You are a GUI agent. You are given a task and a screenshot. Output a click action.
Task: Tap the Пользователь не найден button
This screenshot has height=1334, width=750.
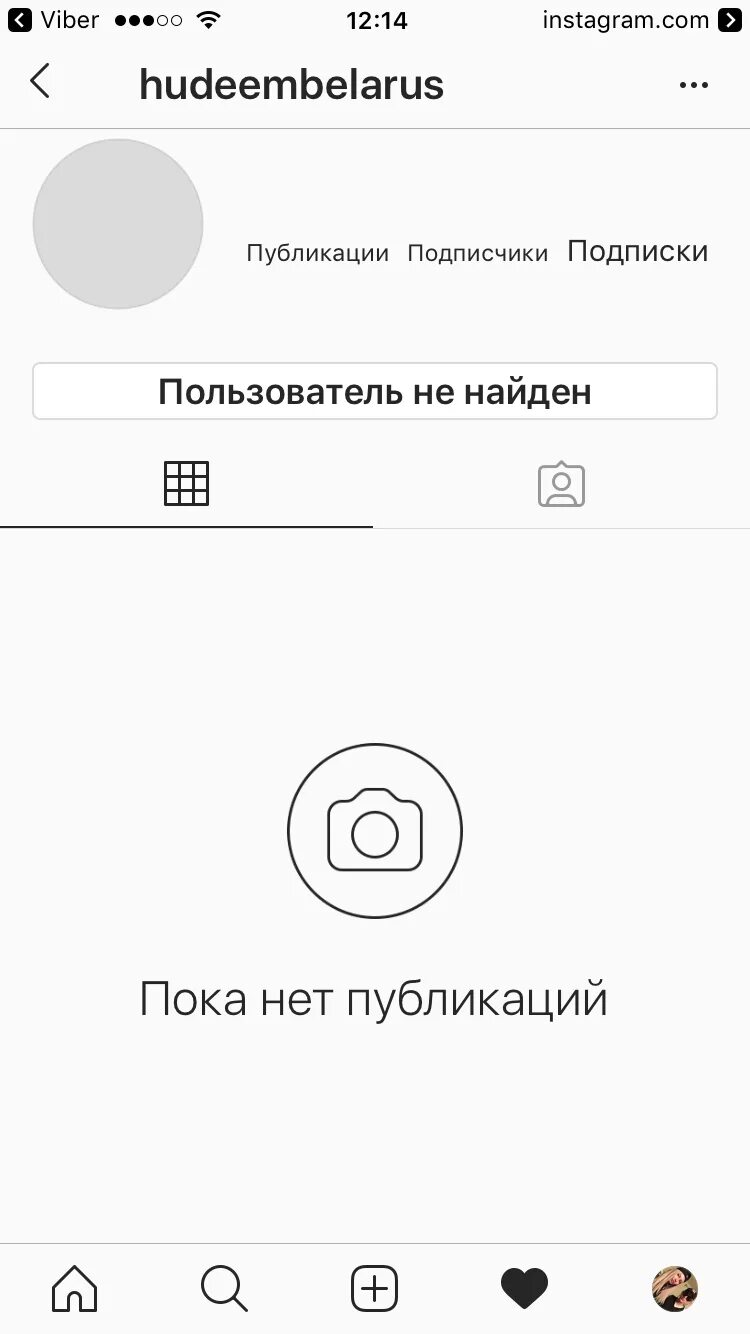pos(375,391)
